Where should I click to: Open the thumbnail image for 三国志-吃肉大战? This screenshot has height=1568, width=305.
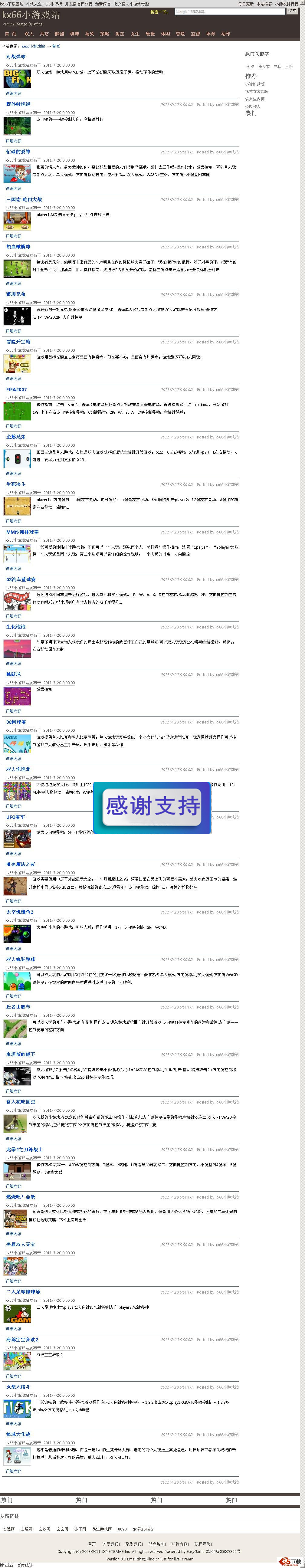tap(17, 221)
